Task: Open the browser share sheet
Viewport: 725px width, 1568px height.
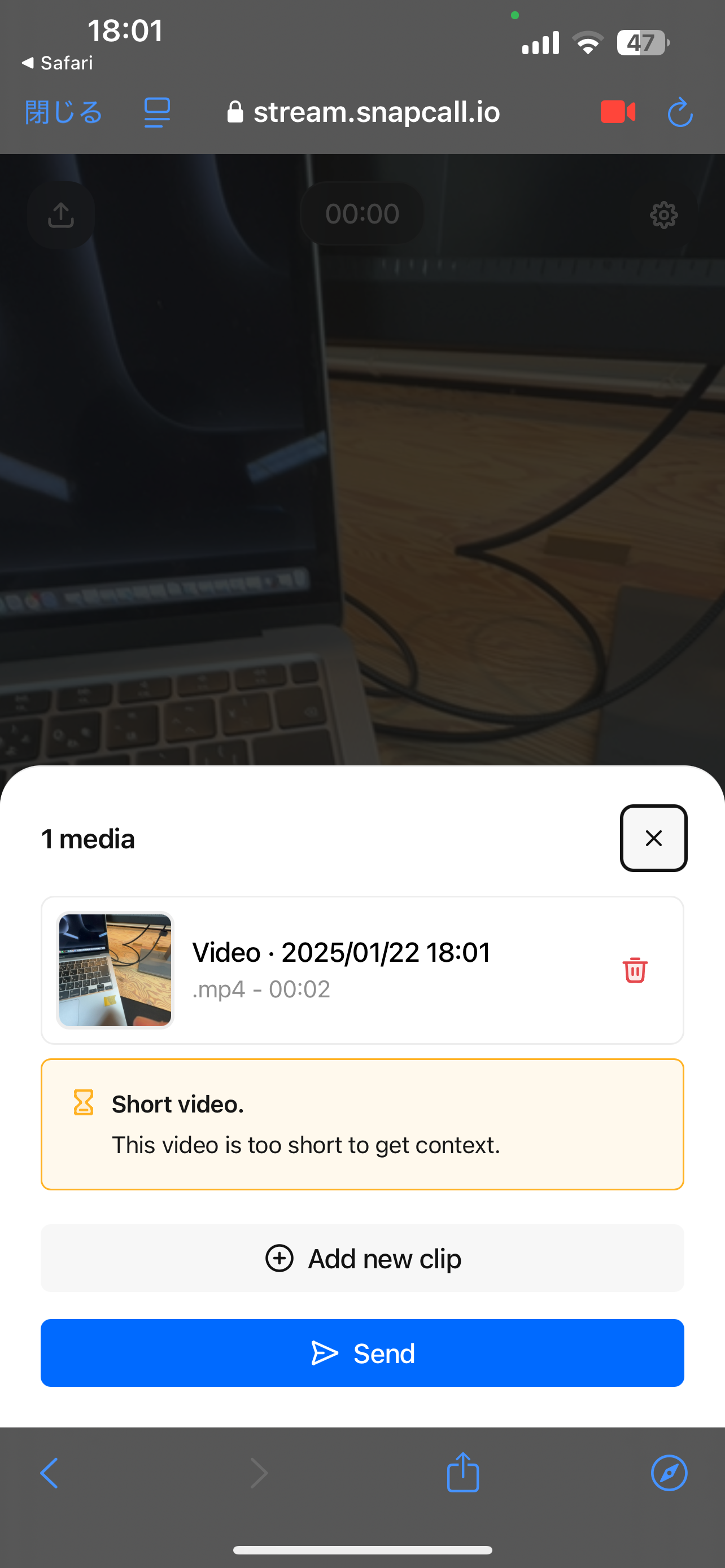Action: click(462, 1473)
